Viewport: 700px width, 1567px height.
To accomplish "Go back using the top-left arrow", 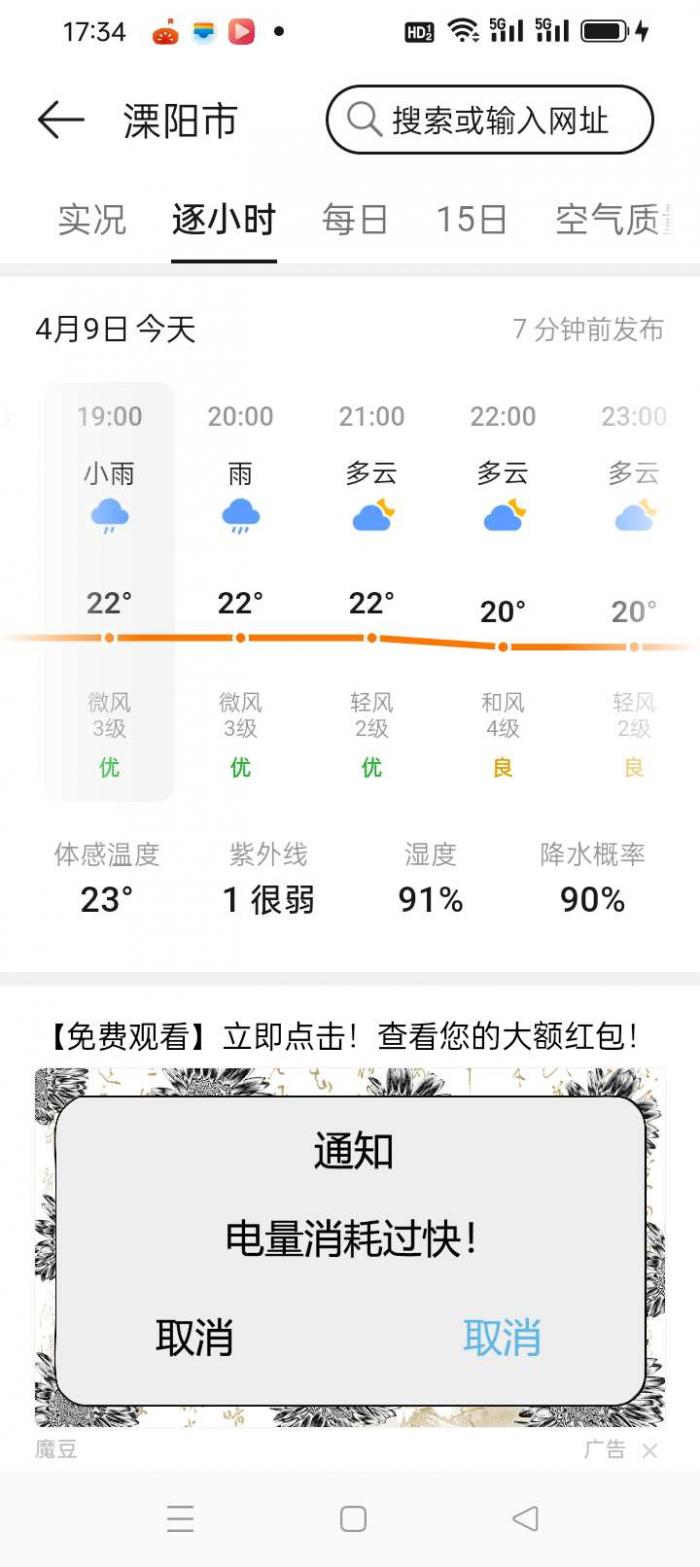I will (x=61, y=120).
